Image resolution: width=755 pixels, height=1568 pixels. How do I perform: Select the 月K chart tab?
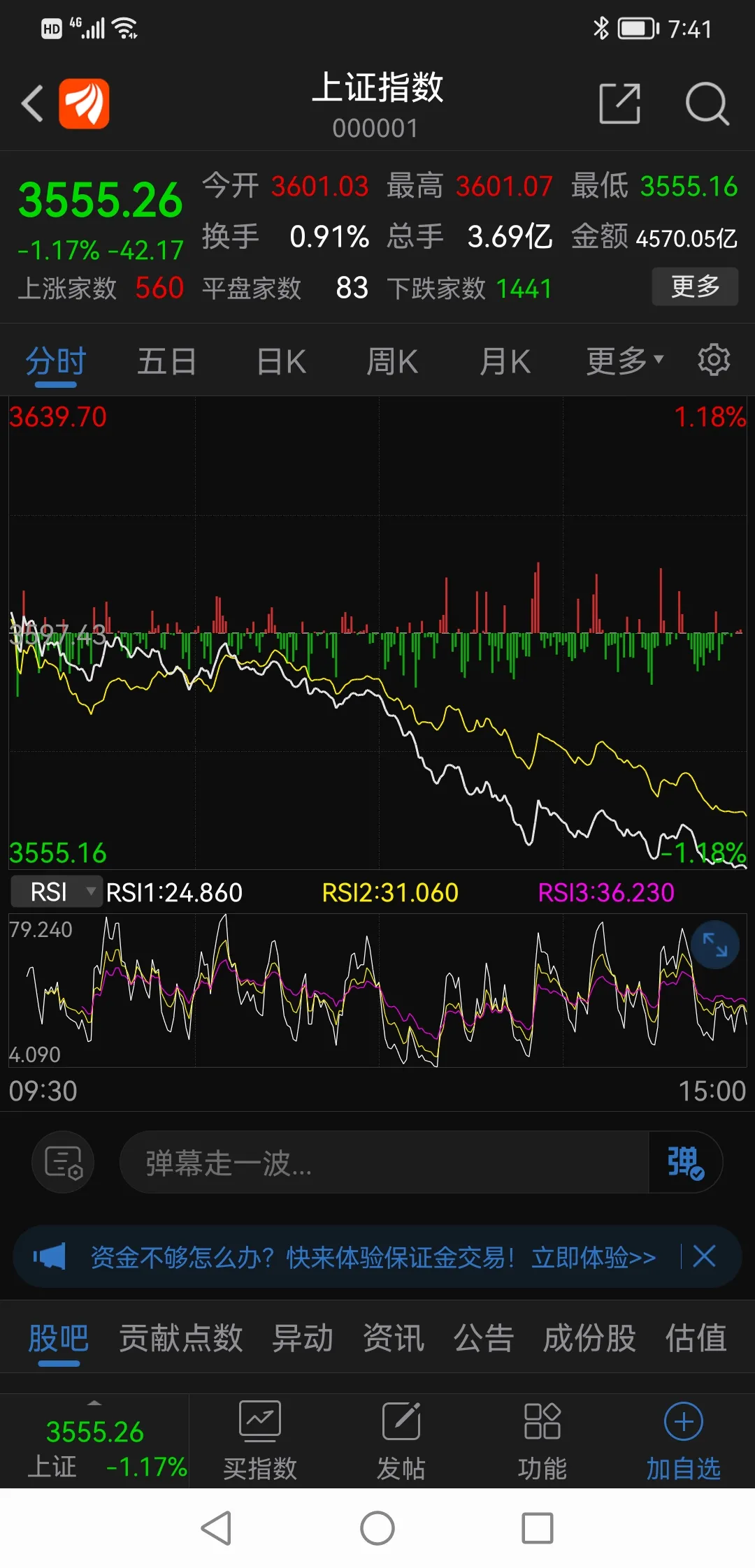(x=505, y=362)
